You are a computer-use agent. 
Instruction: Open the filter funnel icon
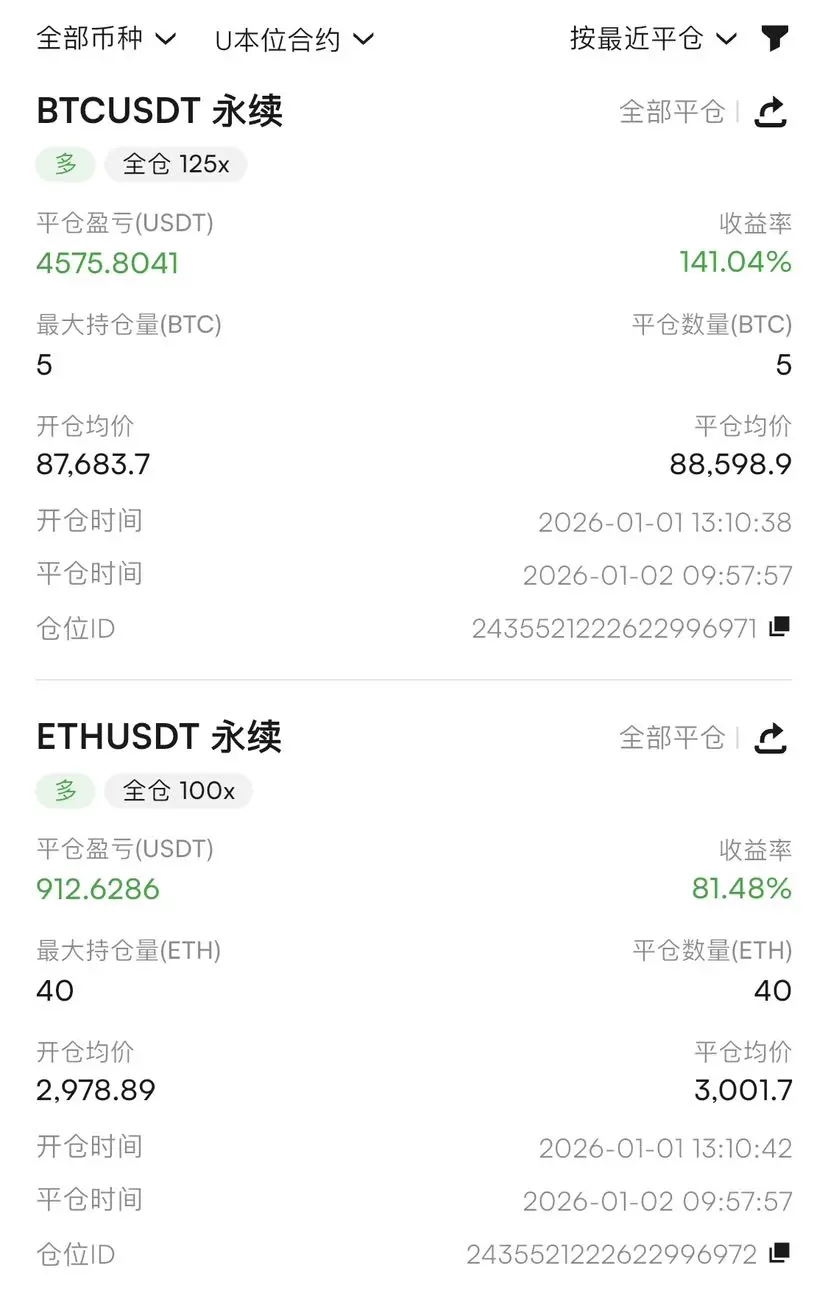(x=775, y=39)
